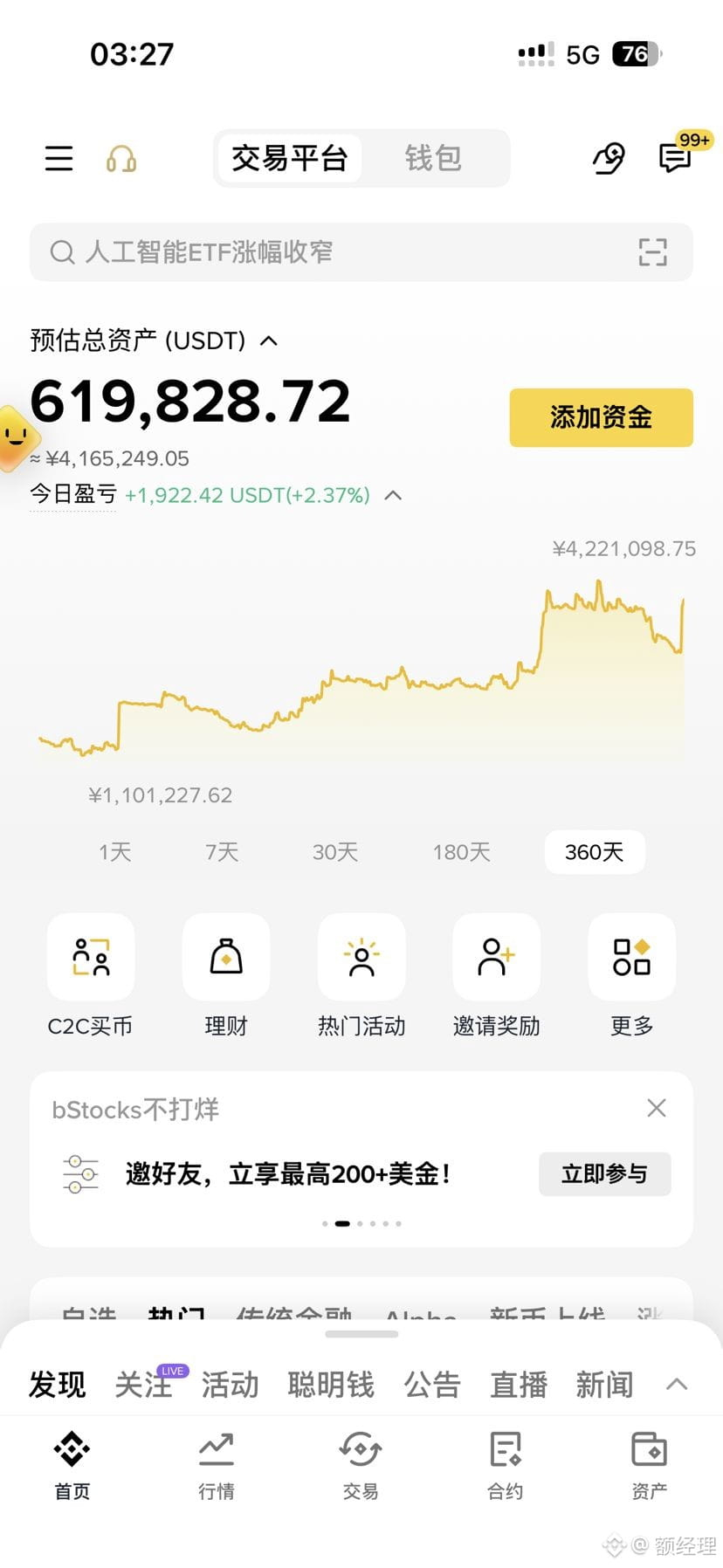
Task: Dismiss the bStocks banner
Action: (x=657, y=1108)
